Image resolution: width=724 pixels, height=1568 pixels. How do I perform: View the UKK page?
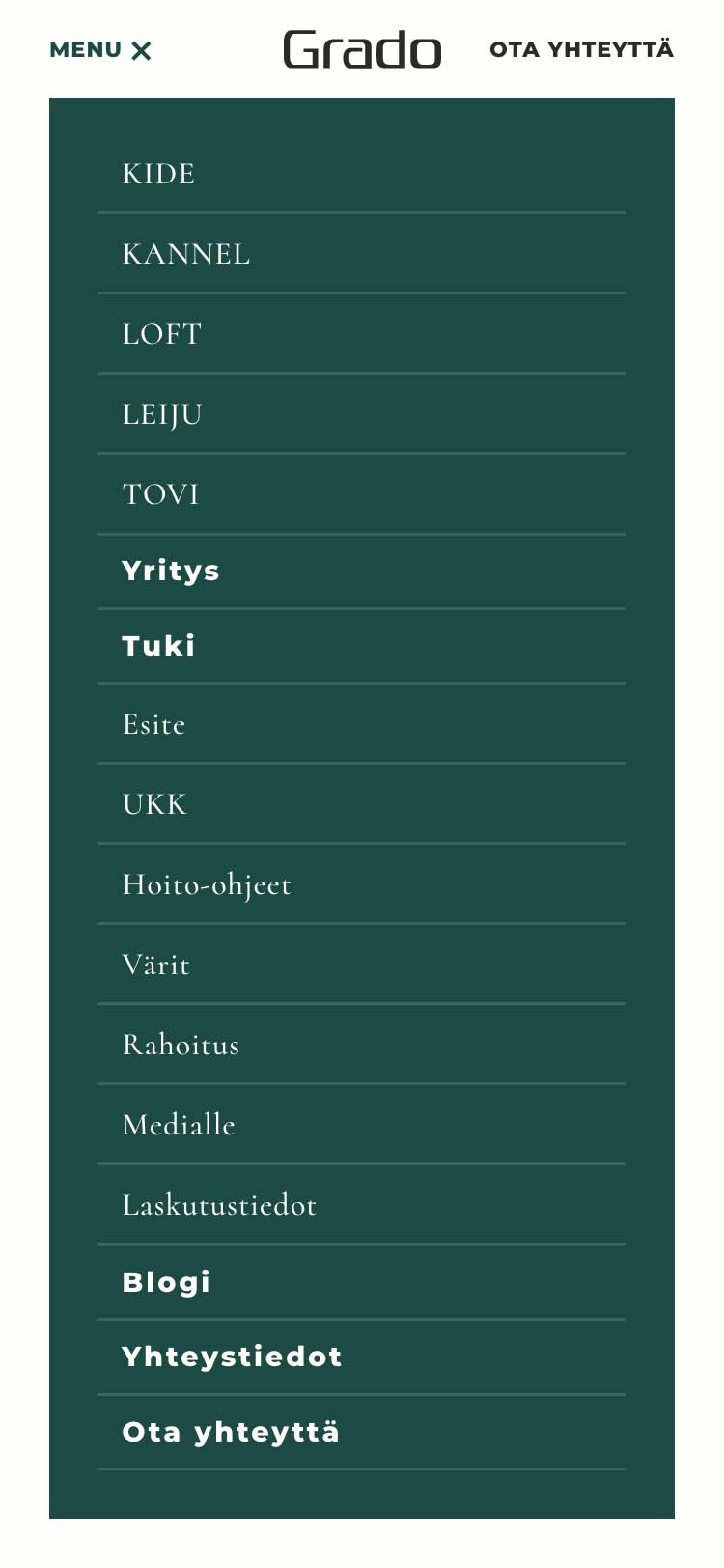pyautogui.click(x=361, y=804)
